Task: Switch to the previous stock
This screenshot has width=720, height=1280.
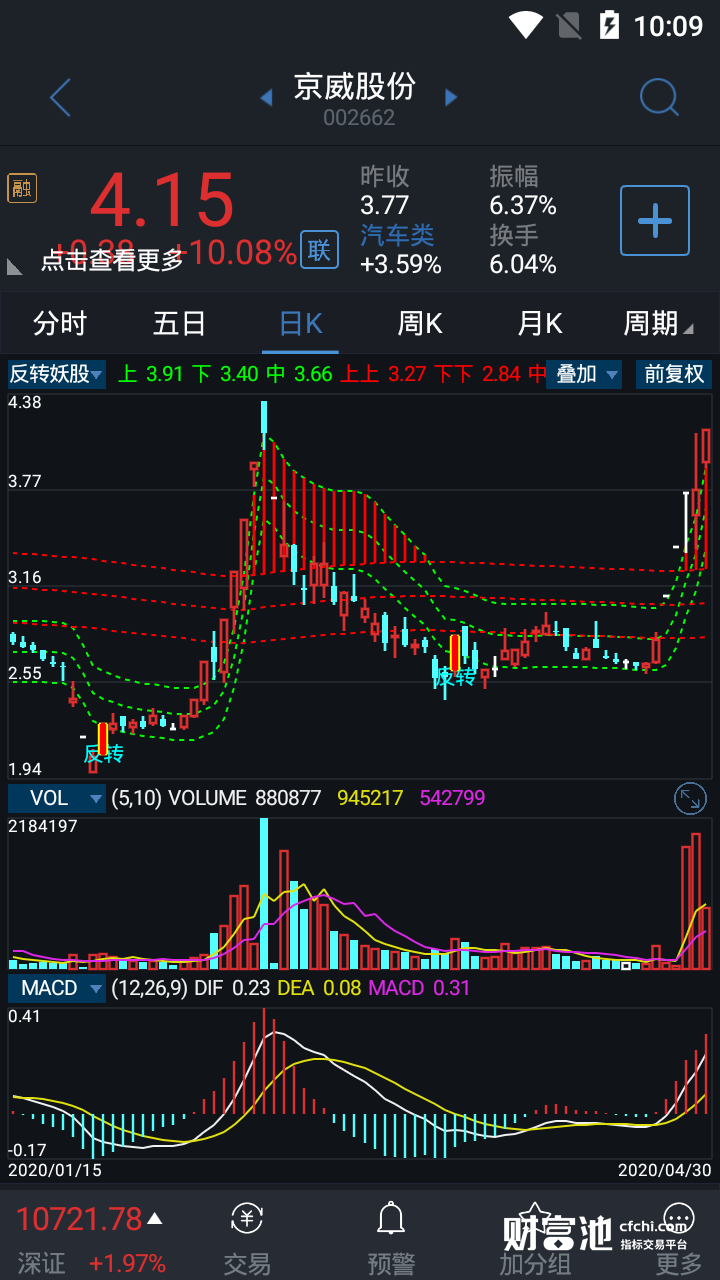Action: coord(266,97)
